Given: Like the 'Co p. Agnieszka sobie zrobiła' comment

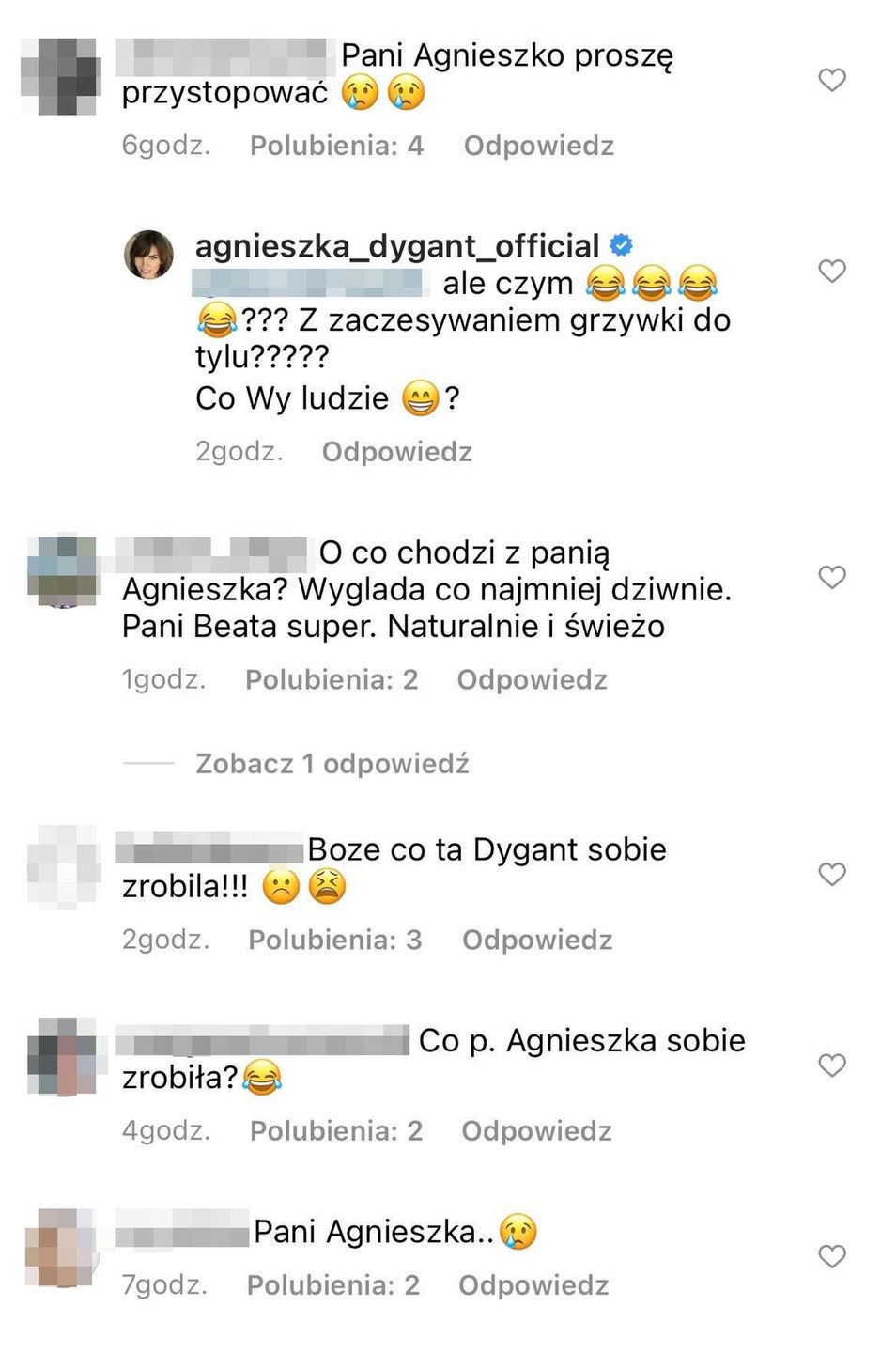Looking at the screenshot, I should (x=832, y=1065).
